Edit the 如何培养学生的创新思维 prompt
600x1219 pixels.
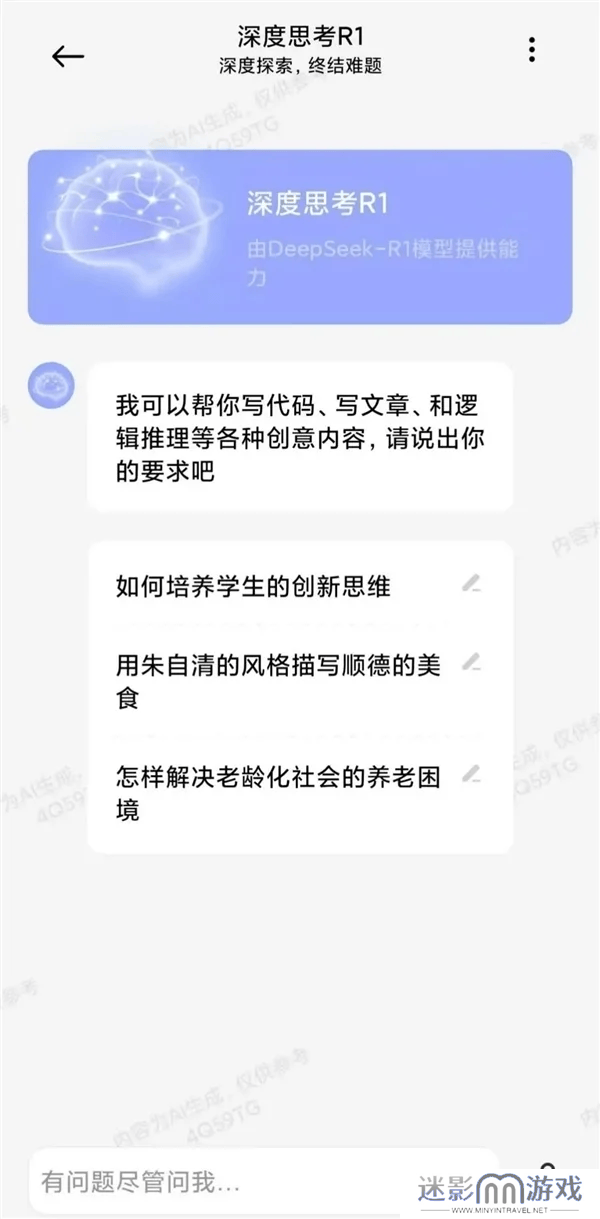click(x=472, y=583)
